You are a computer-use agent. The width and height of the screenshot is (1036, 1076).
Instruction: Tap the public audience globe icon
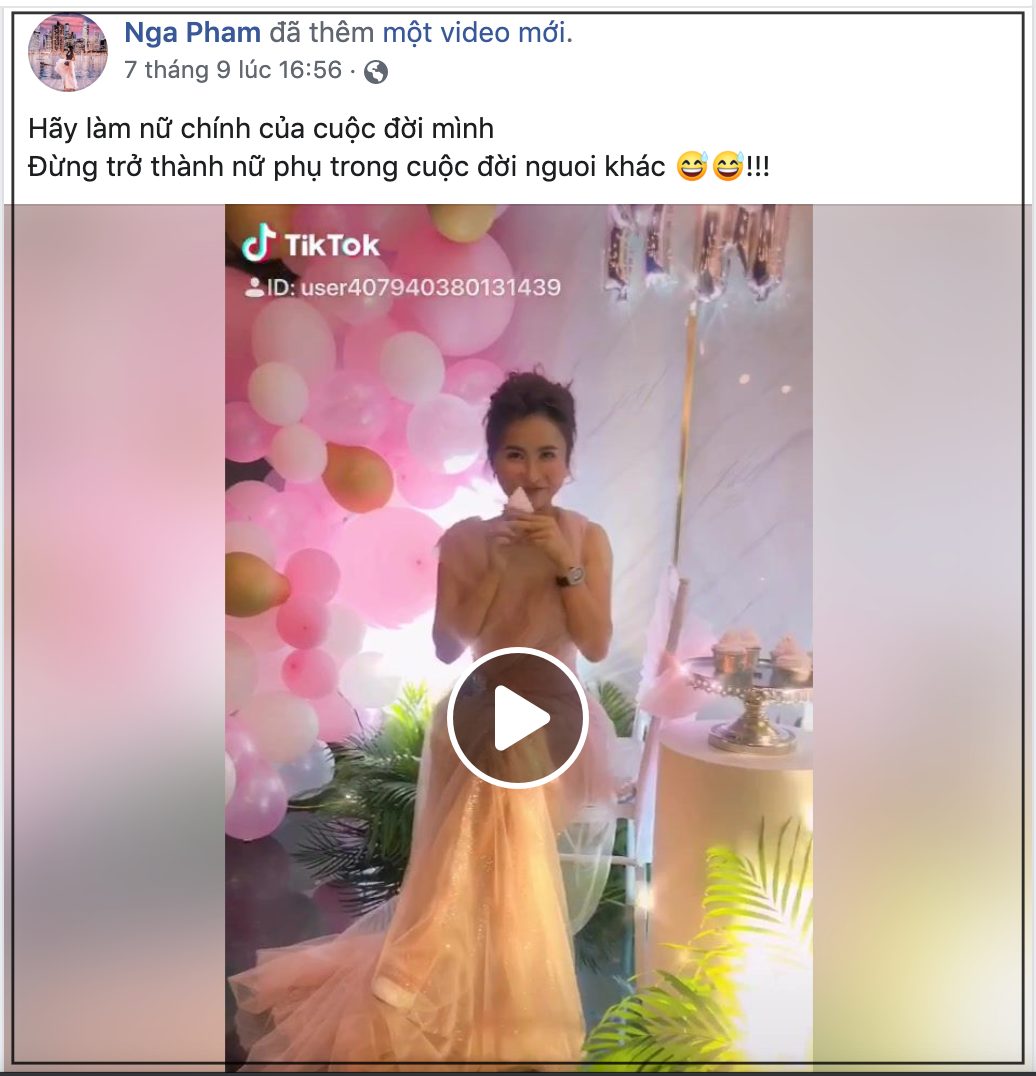(375, 71)
